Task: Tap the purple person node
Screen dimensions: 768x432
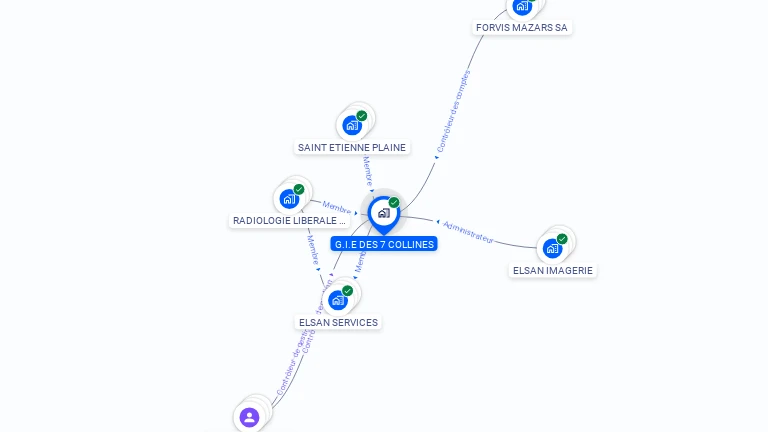Action: [x=250, y=416]
